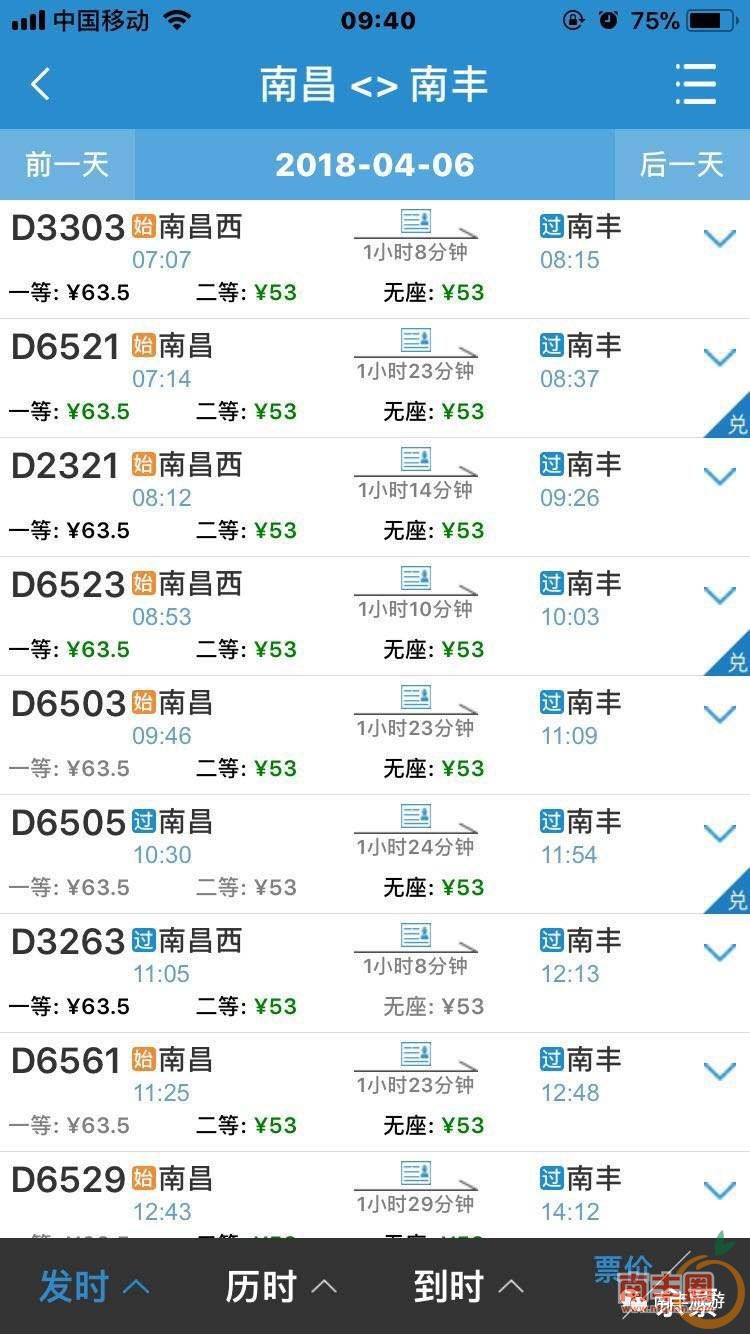Viewport: 750px width, 1334px height.
Task: Go to next day (后一天)
Action: click(x=681, y=165)
